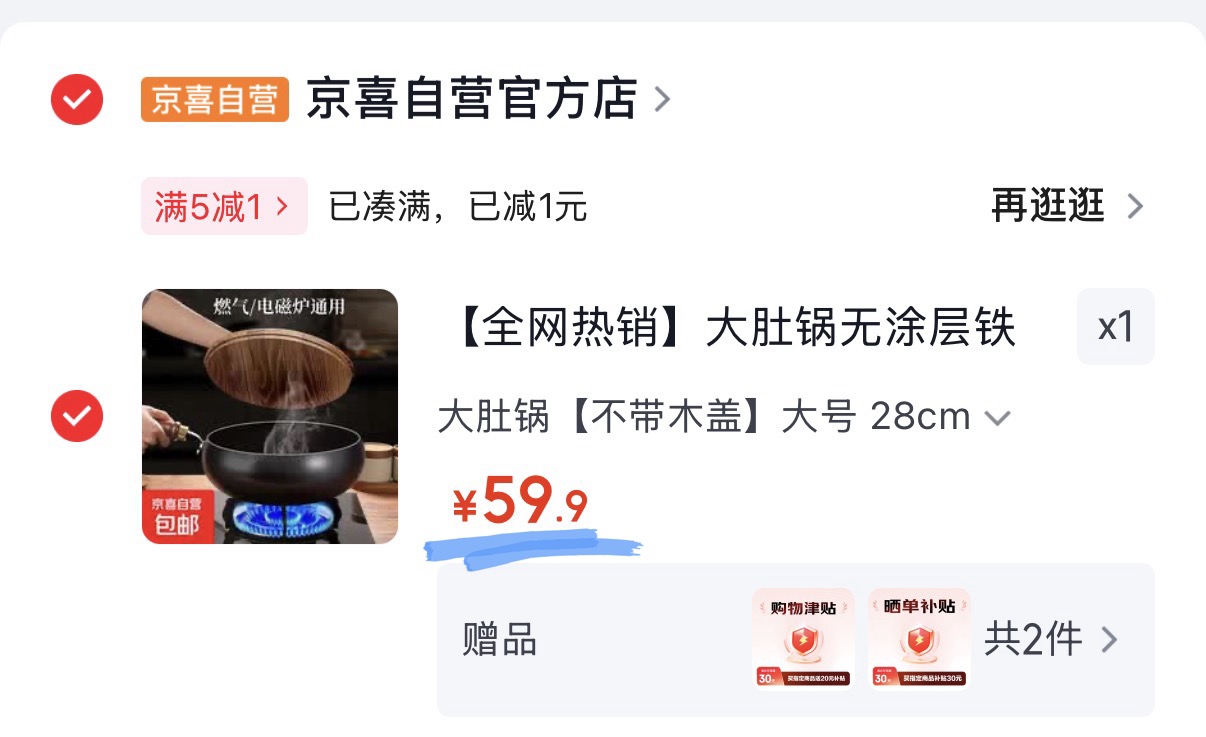View the 赠品 gifts row with 共2件
This screenshot has height=737, width=1206.
(796, 640)
